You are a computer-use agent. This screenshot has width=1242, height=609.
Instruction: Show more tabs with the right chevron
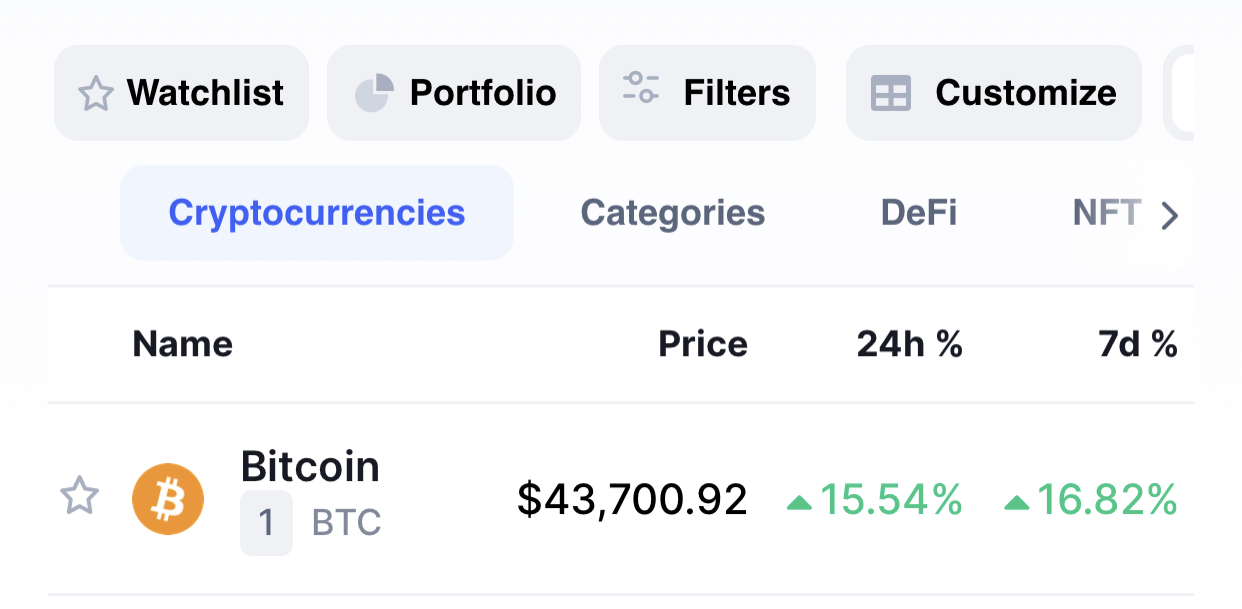click(1169, 215)
